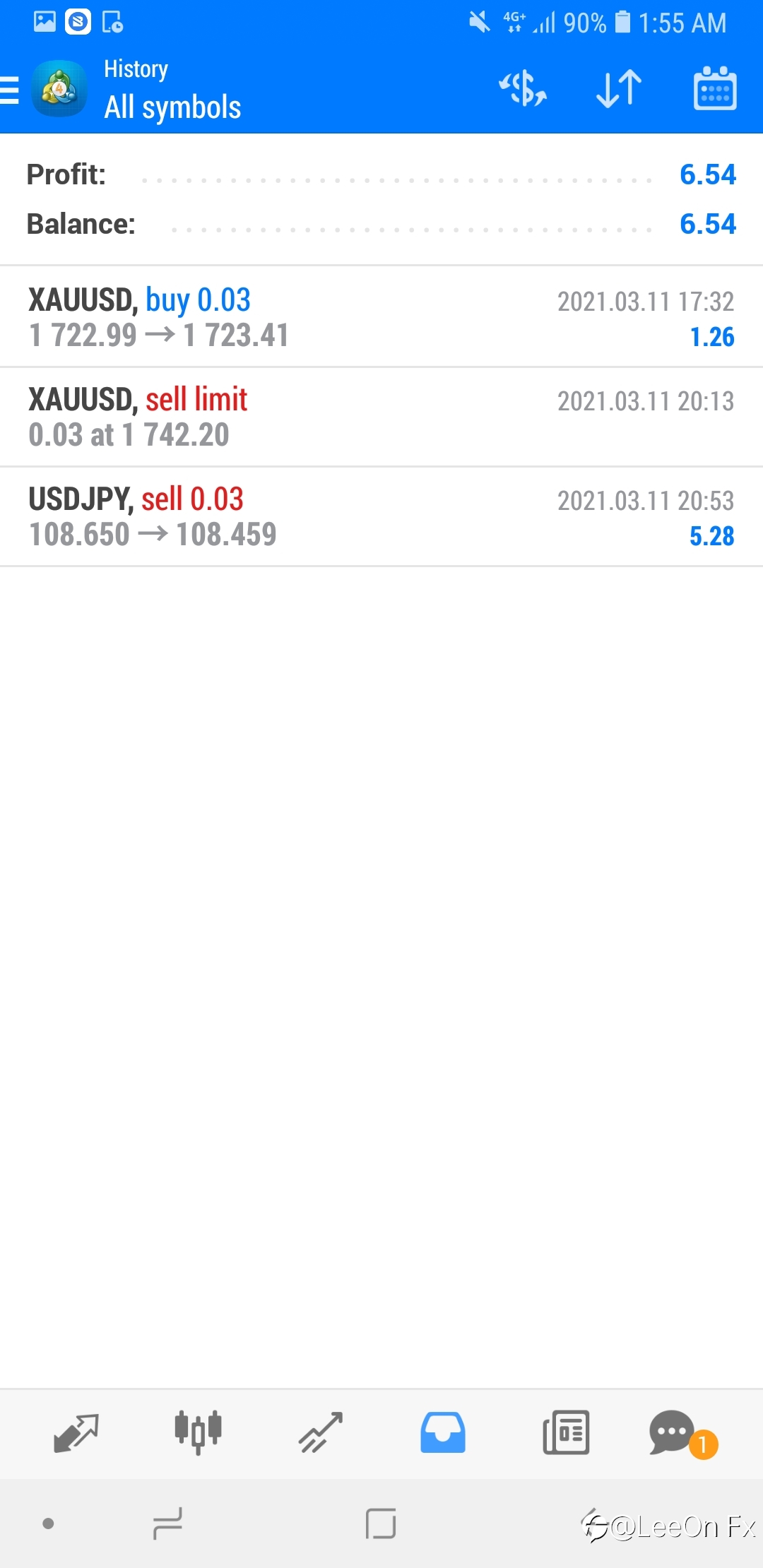
Task: Open the hamburger drawer menu
Action: point(10,90)
